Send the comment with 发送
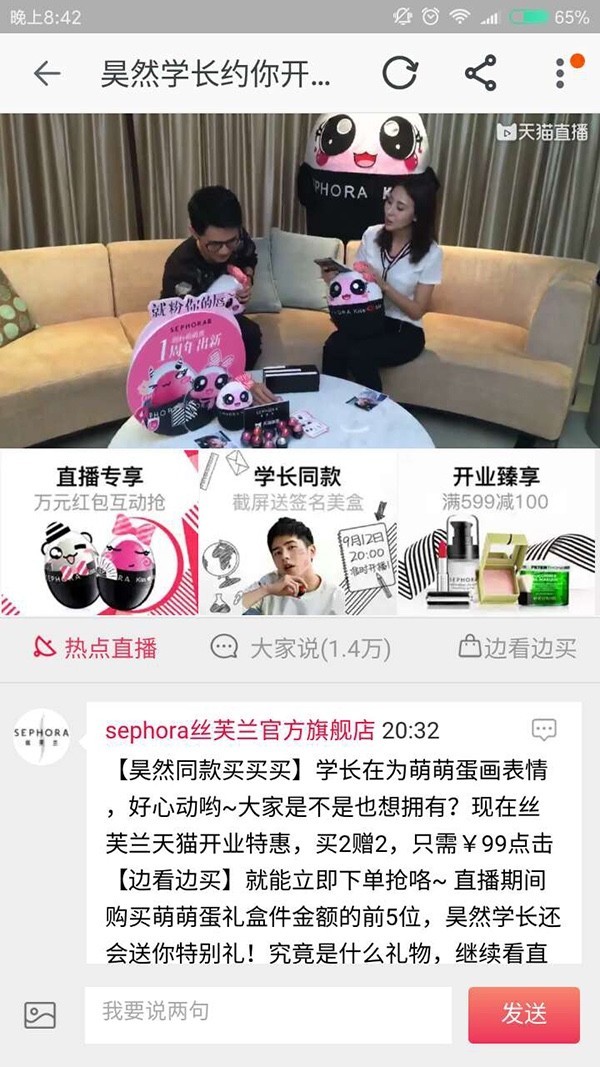 [x=524, y=1015]
